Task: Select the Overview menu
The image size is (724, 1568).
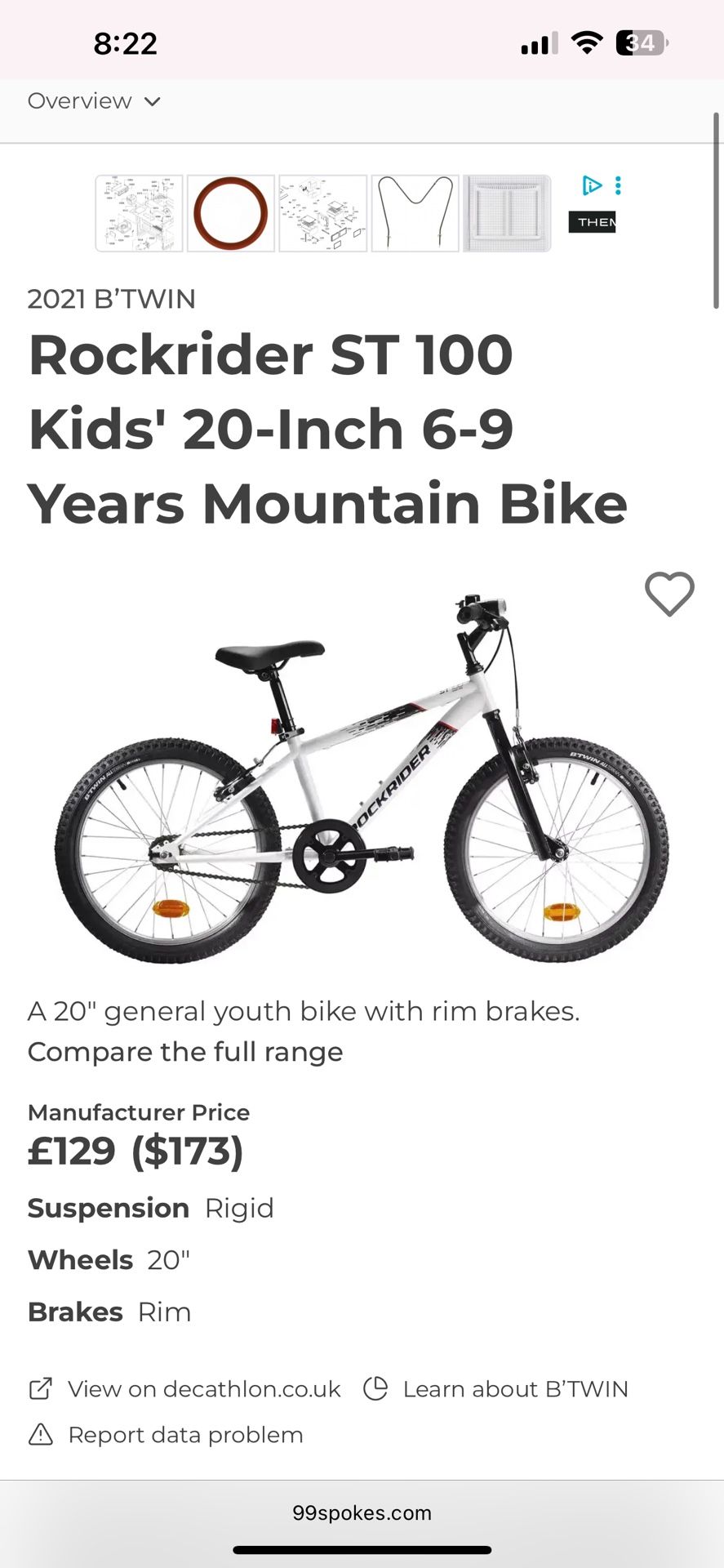Action: (79, 101)
